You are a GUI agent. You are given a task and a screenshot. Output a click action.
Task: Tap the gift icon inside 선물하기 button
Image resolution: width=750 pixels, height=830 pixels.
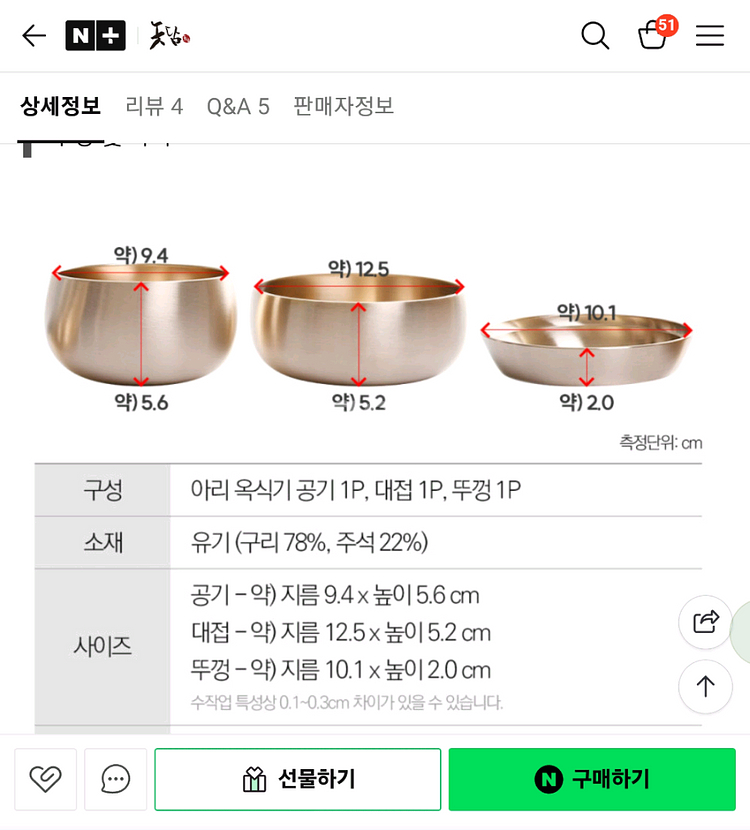tap(254, 779)
